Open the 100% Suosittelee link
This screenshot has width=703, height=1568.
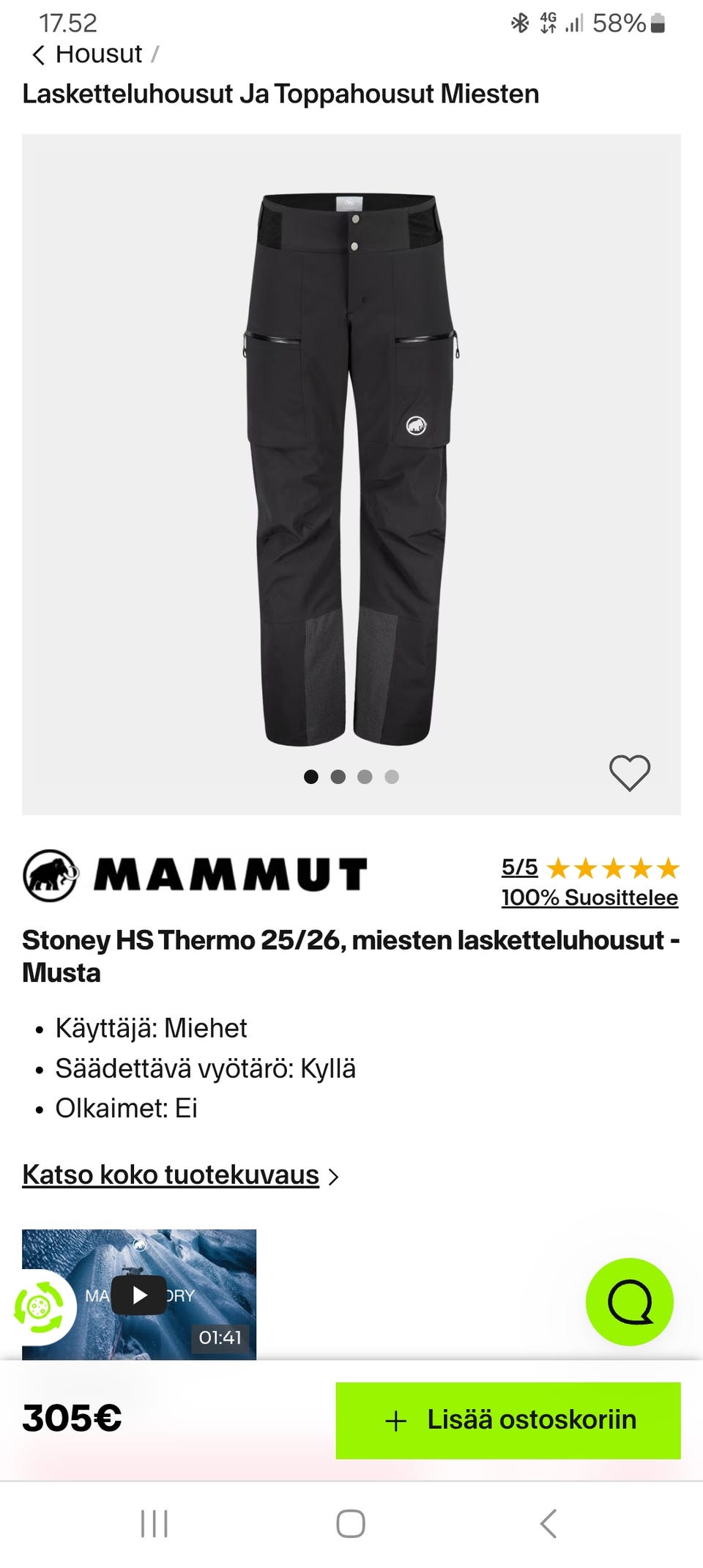589,898
